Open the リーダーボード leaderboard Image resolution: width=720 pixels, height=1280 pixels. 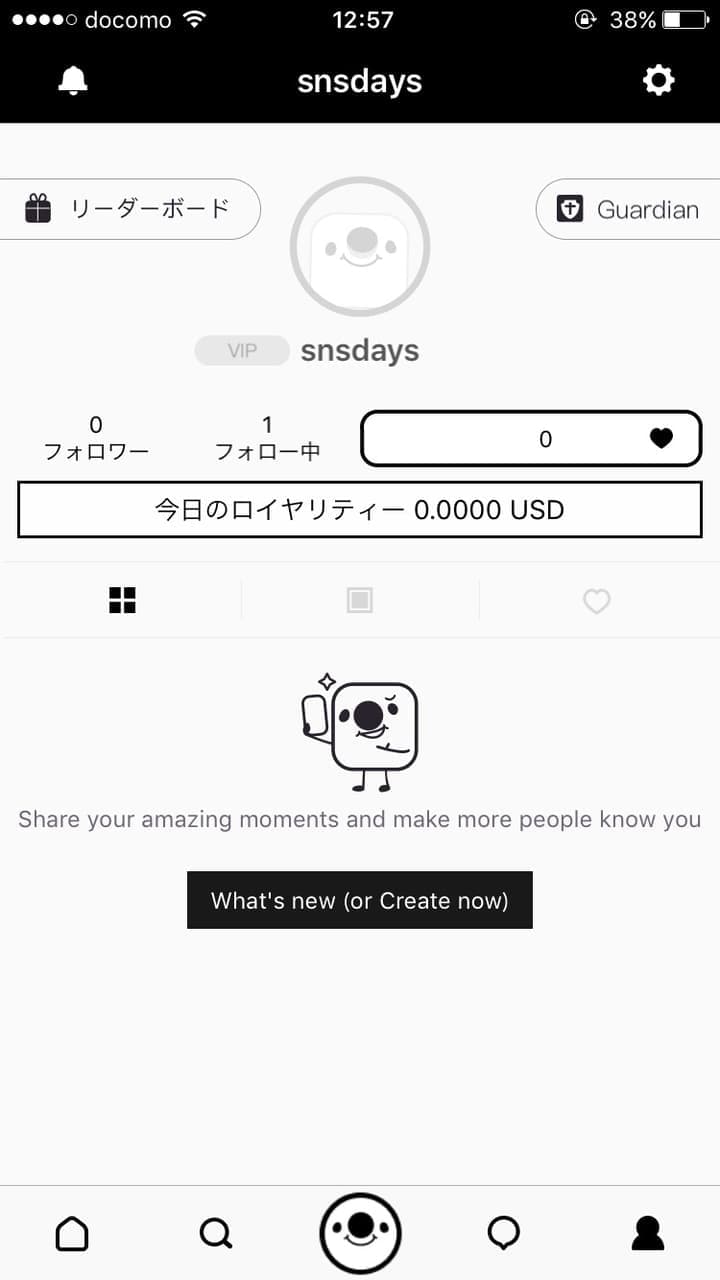130,209
